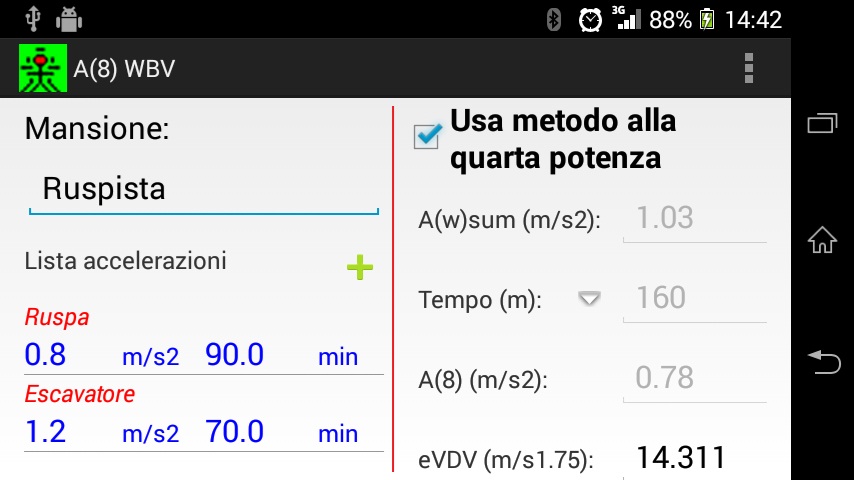Uncheck Usa metodo alla quarta potenza
Image resolution: width=854 pixels, height=480 pixels.
coord(428,137)
